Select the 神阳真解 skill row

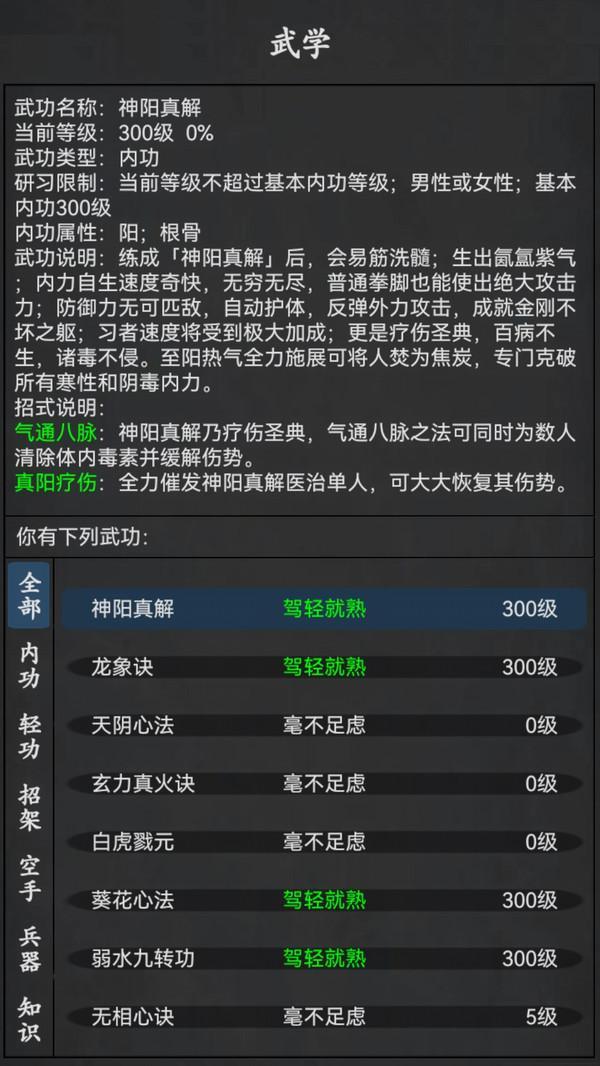(x=324, y=608)
